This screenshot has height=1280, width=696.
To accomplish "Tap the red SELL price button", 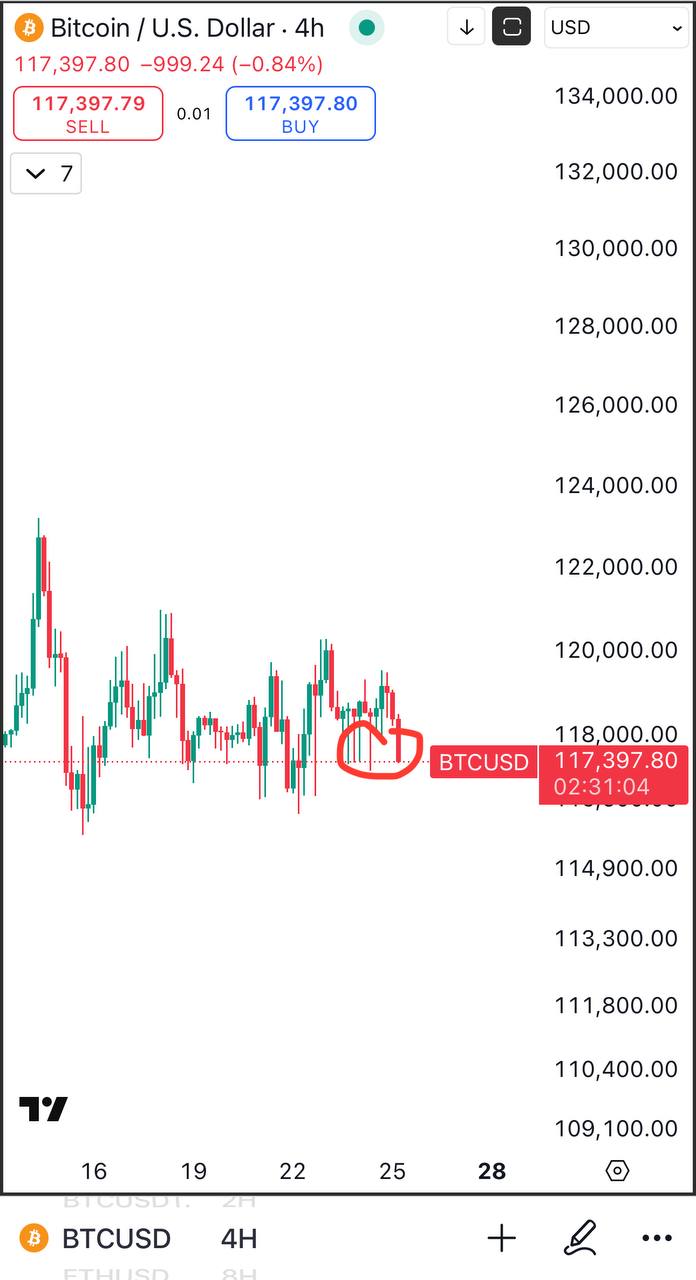I will (x=88, y=113).
